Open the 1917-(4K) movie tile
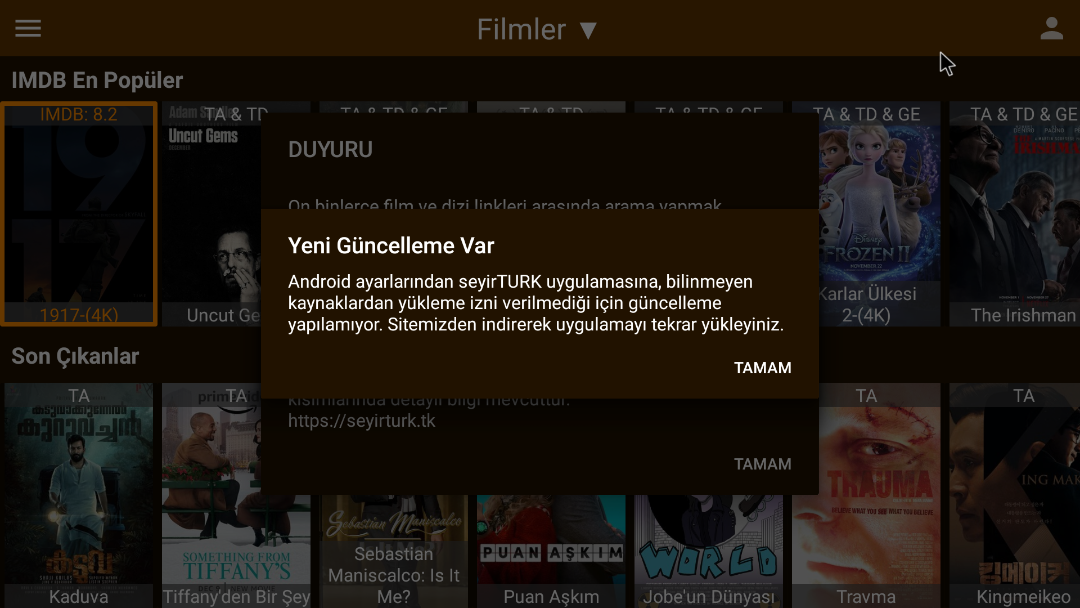 79,213
